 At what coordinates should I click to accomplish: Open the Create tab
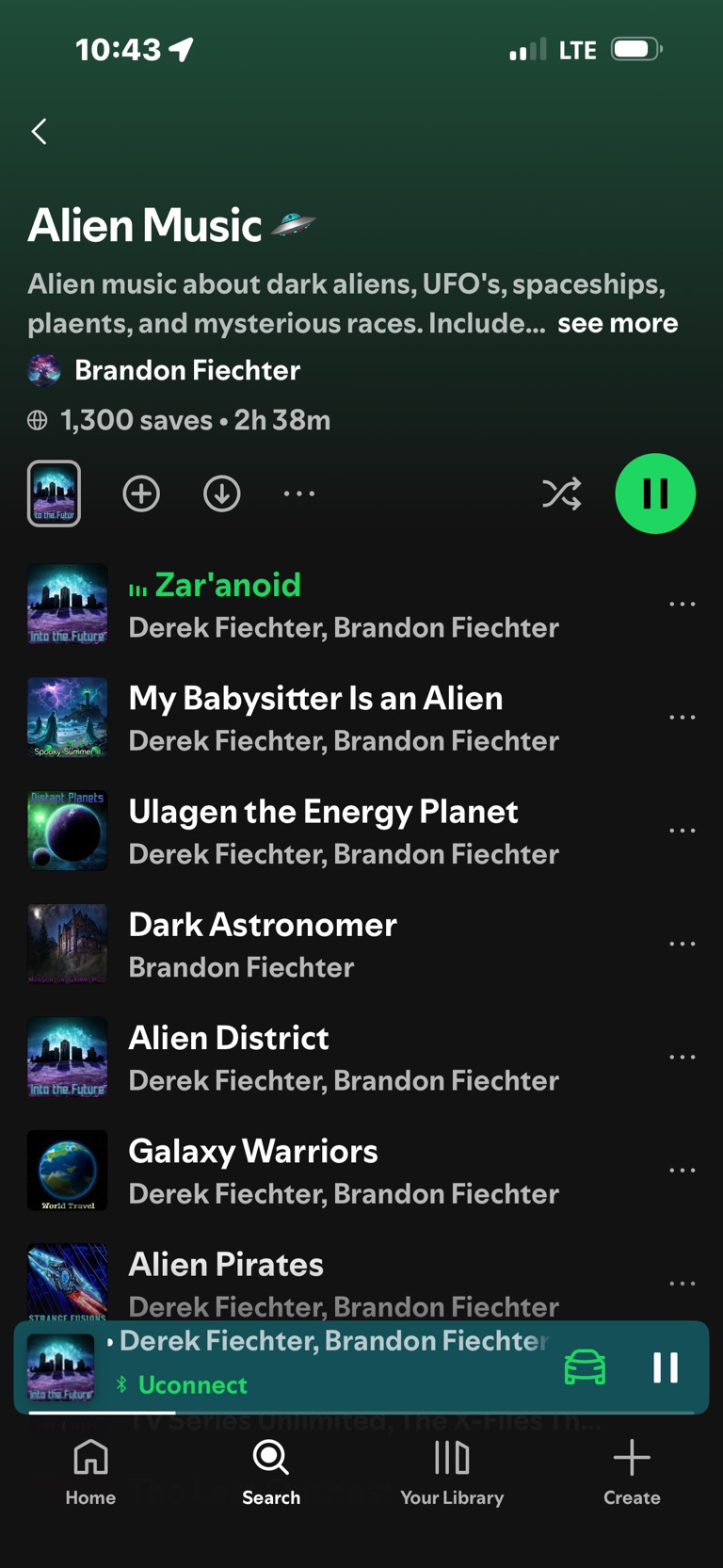[632, 1472]
